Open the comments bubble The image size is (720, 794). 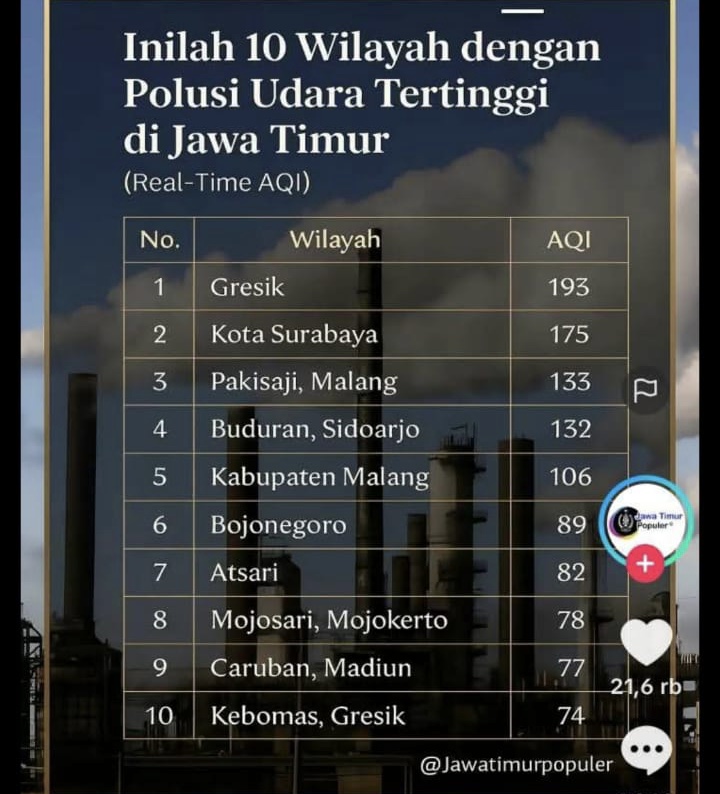click(646, 751)
